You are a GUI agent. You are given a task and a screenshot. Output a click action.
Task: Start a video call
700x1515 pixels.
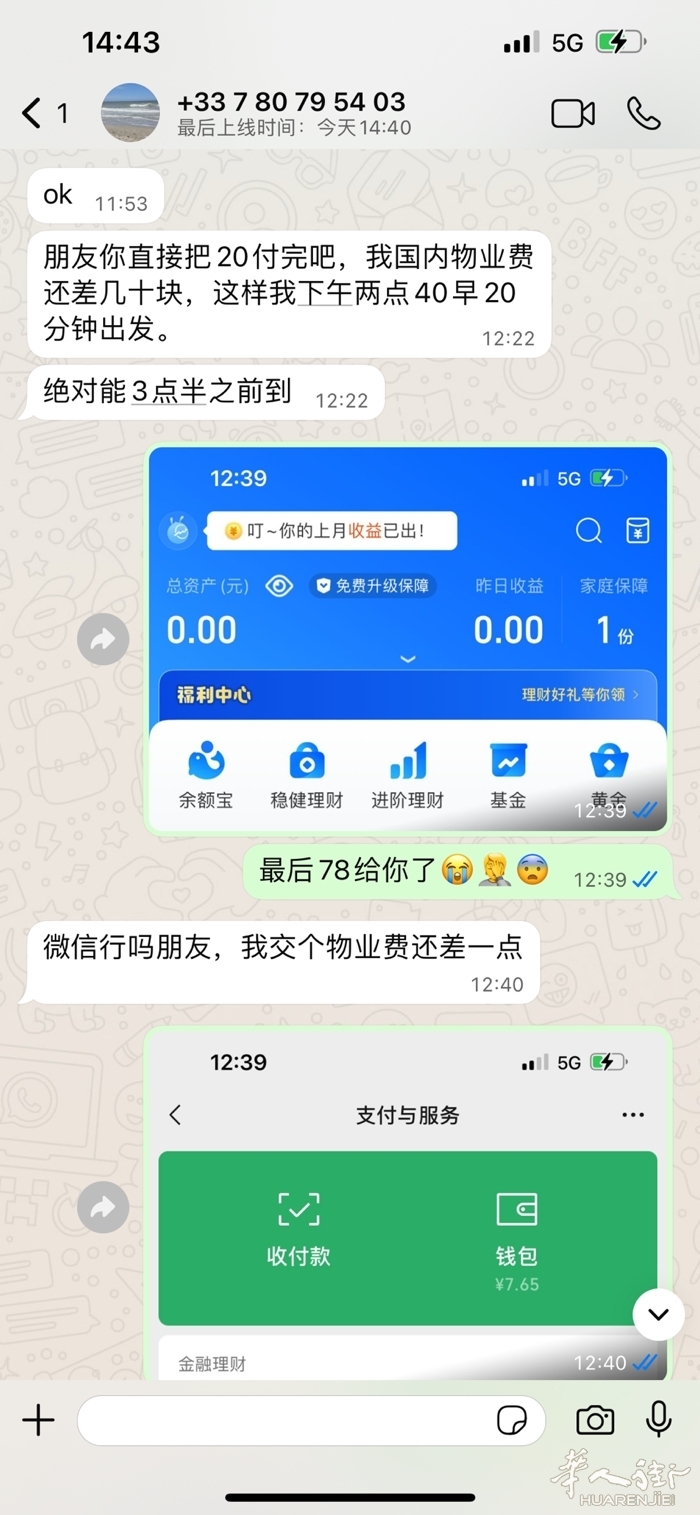[x=573, y=113]
